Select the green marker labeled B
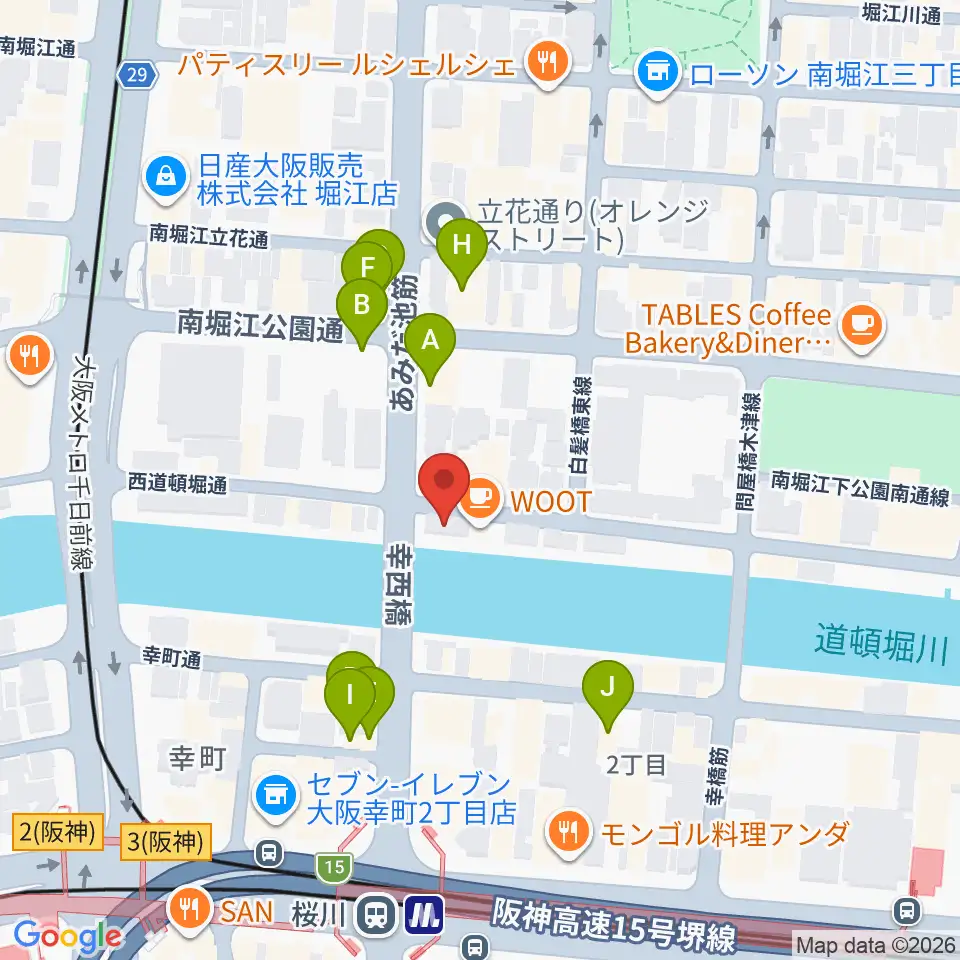This screenshot has height=960, width=960. pyautogui.click(x=362, y=310)
